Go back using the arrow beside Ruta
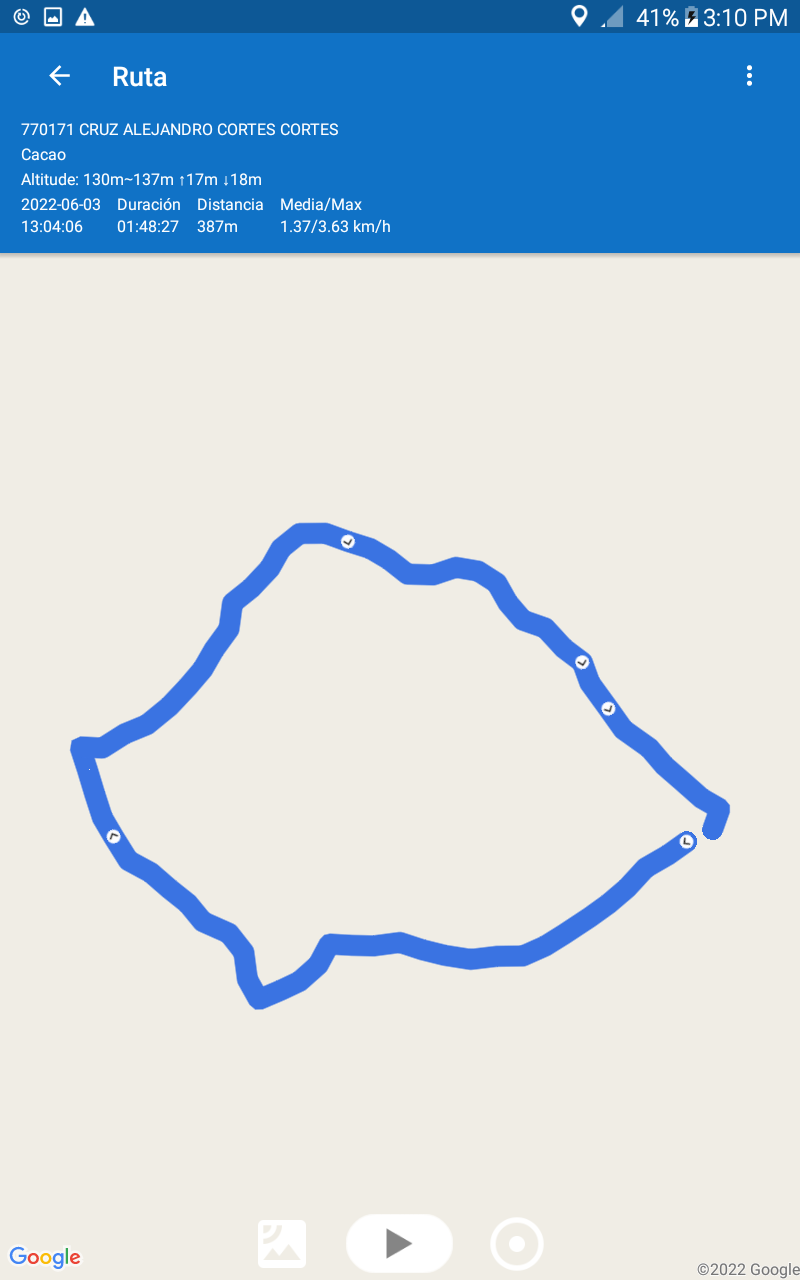The width and height of the screenshot is (800, 1280). click(x=60, y=76)
